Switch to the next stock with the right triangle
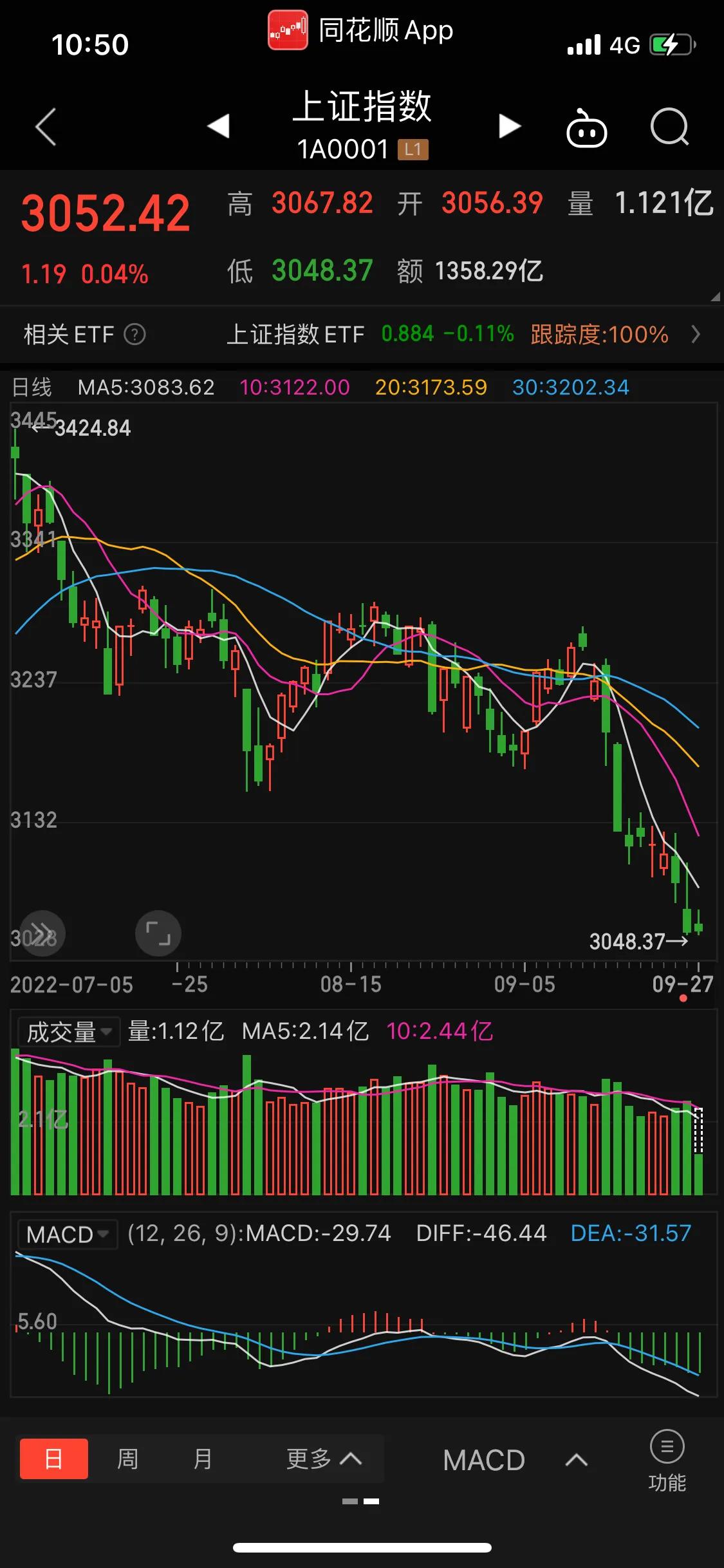The image size is (724, 1568). 509,126
